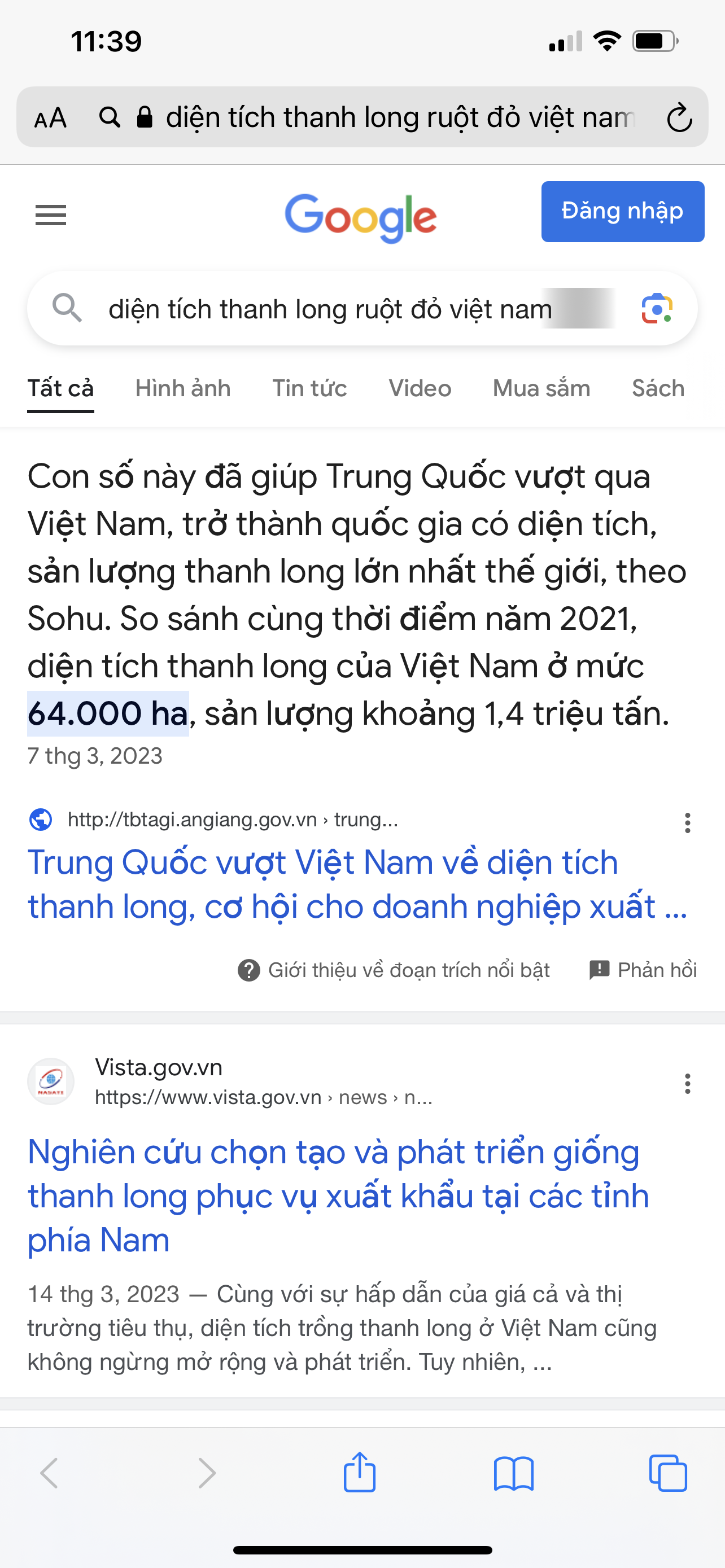Open Giới thiệu về đoạn trích nổi bật
Image resolution: width=725 pixels, height=1568 pixels.
coord(394,970)
